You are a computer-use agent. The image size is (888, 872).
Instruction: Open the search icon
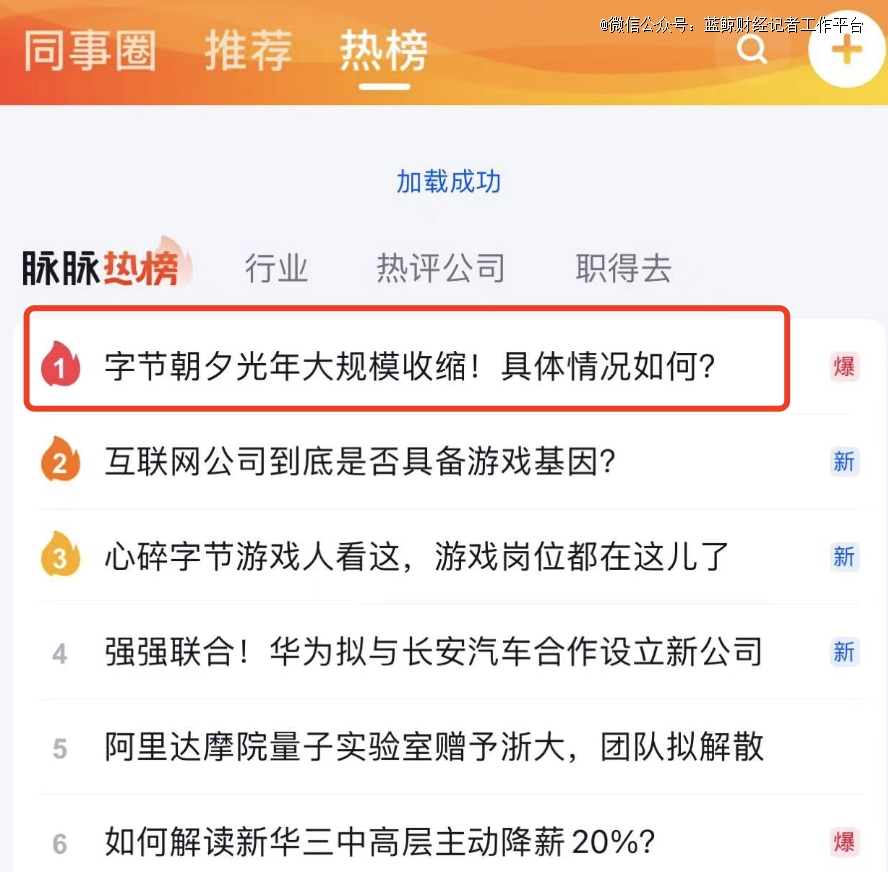(x=752, y=49)
